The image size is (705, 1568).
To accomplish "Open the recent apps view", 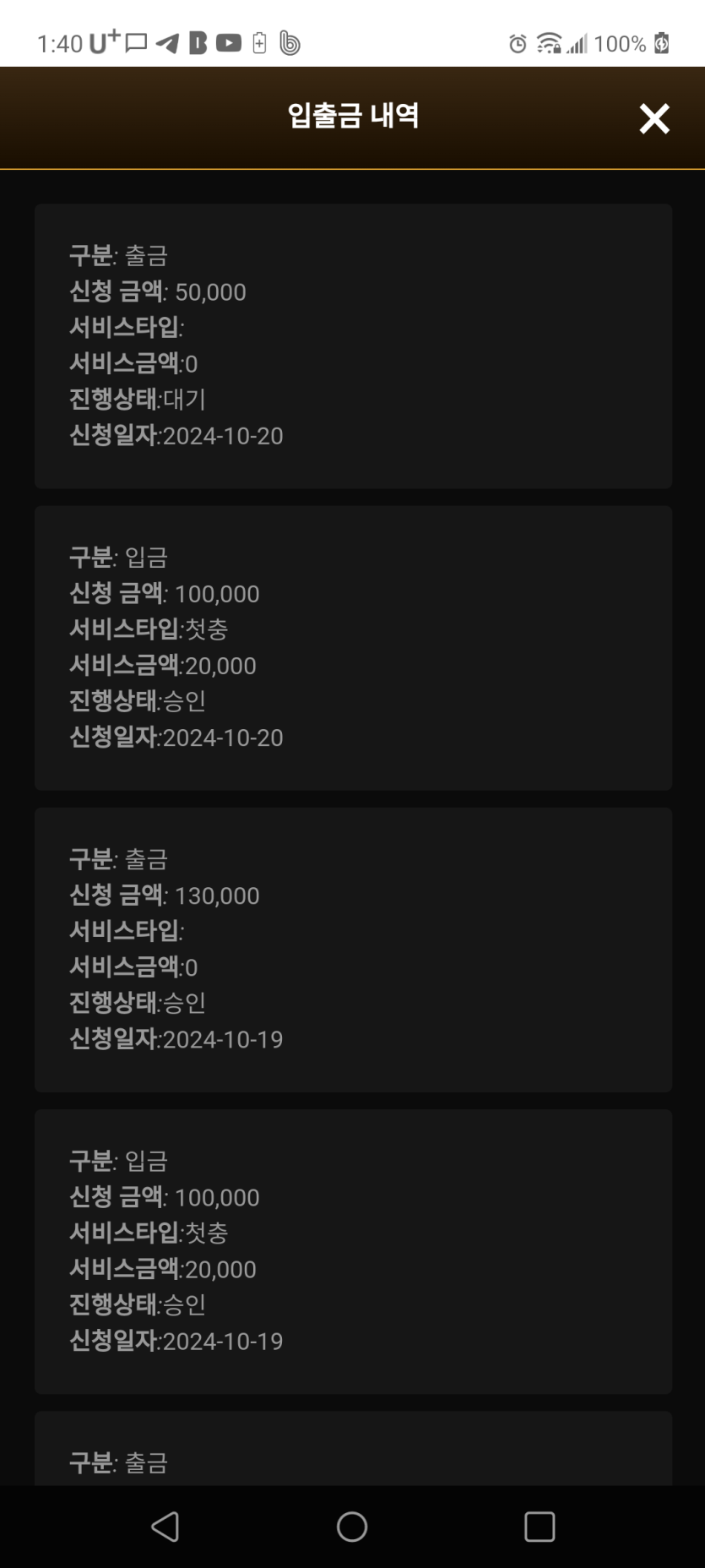I will coord(540,1527).
